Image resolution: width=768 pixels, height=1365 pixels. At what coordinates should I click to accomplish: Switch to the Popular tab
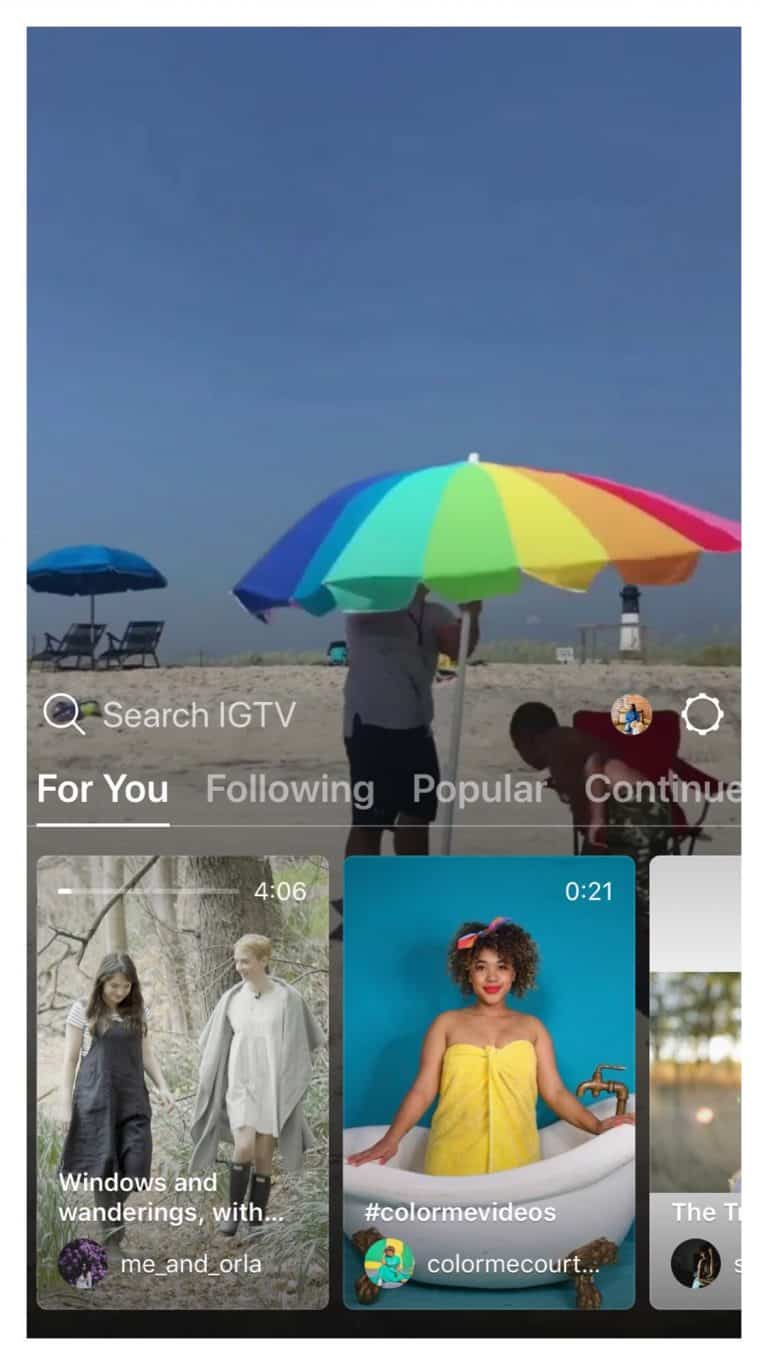tap(480, 789)
